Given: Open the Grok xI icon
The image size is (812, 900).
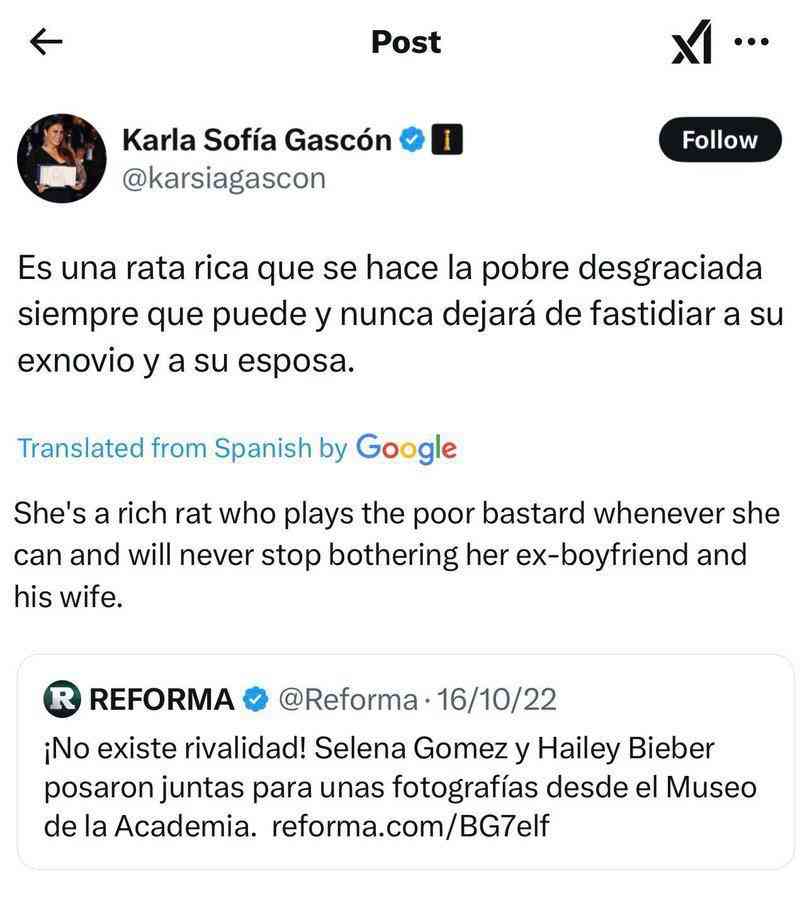Looking at the screenshot, I should [x=692, y=44].
